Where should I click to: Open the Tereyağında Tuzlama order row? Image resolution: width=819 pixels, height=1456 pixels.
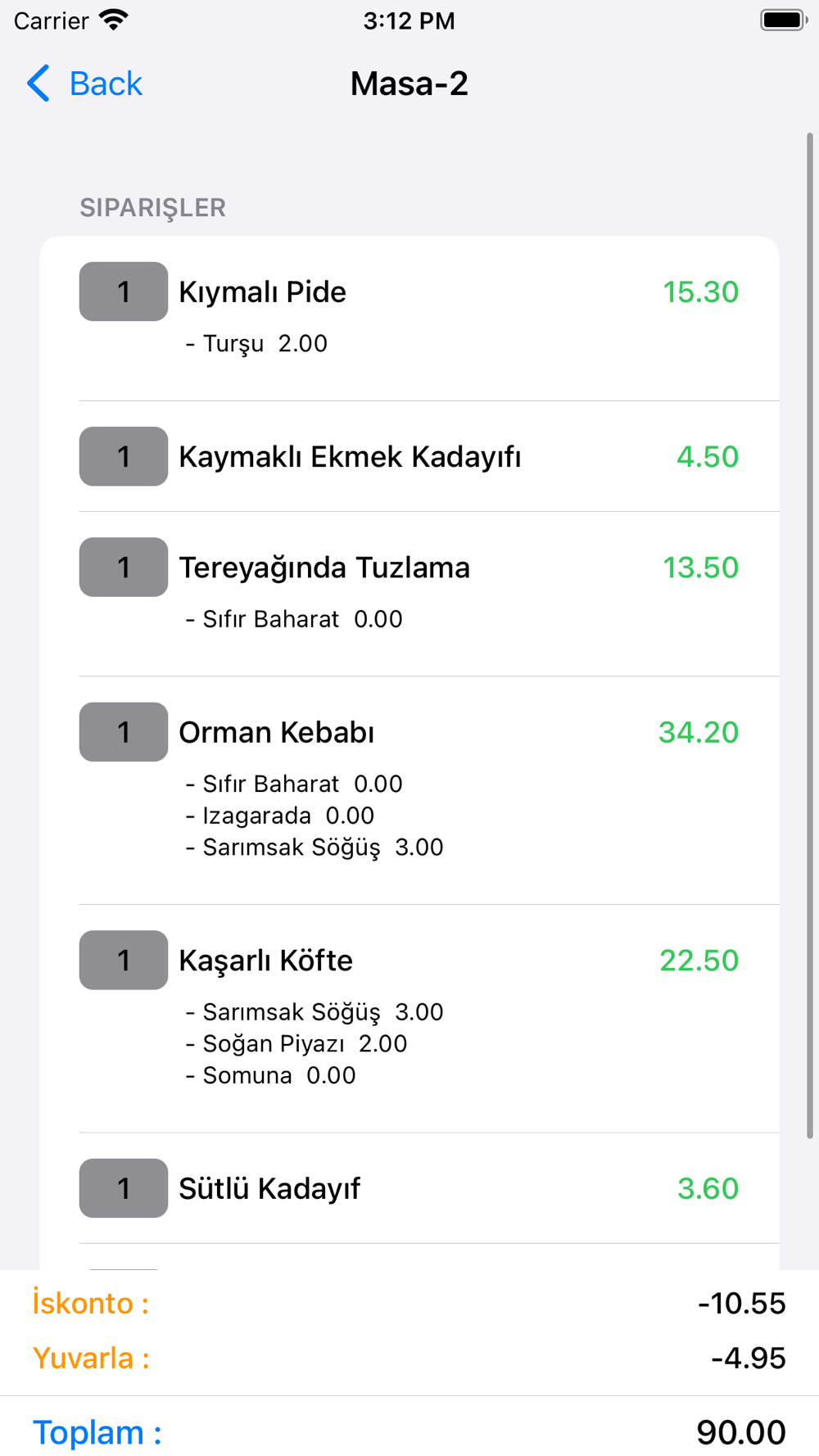(x=409, y=594)
